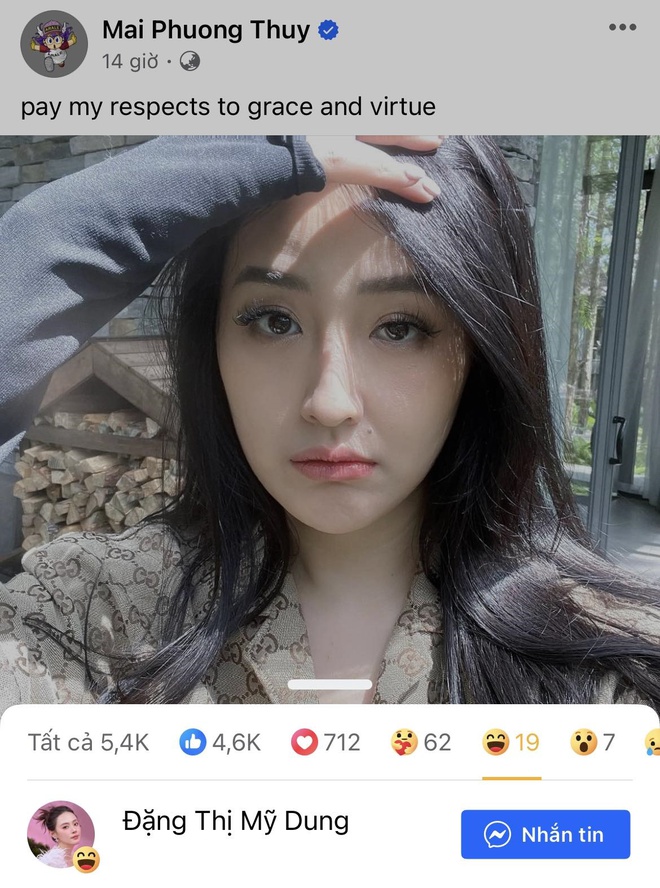Tap the reactions sheet drag handle
The height and width of the screenshot is (888, 660).
pyautogui.click(x=330, y=685)
